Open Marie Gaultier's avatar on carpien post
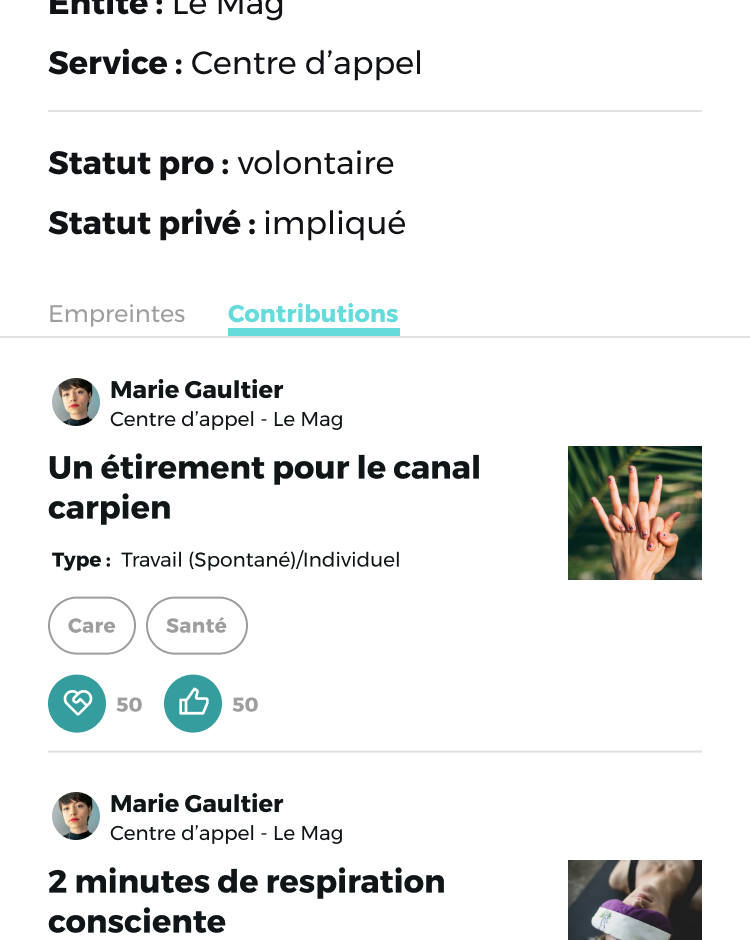 pyautogui.click(x=76, y=402)
